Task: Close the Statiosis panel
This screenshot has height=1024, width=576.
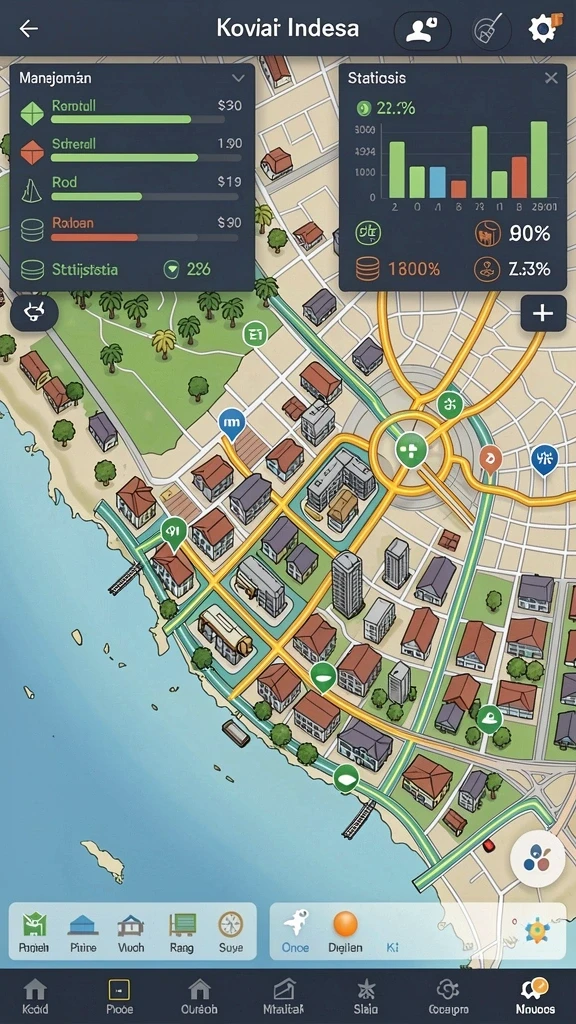Action: pyautogui.click(x=551, y=78)
